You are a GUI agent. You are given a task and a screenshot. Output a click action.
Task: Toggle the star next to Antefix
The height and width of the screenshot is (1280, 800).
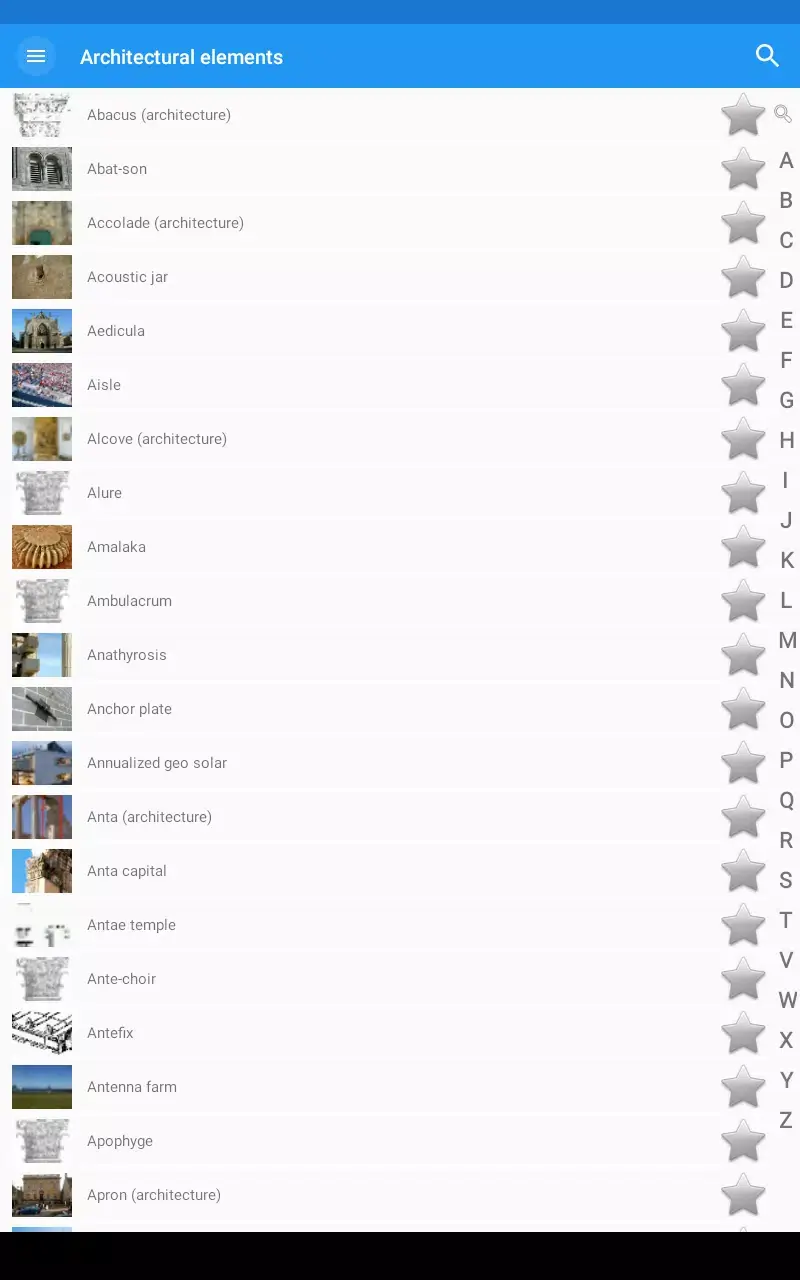743,1033
